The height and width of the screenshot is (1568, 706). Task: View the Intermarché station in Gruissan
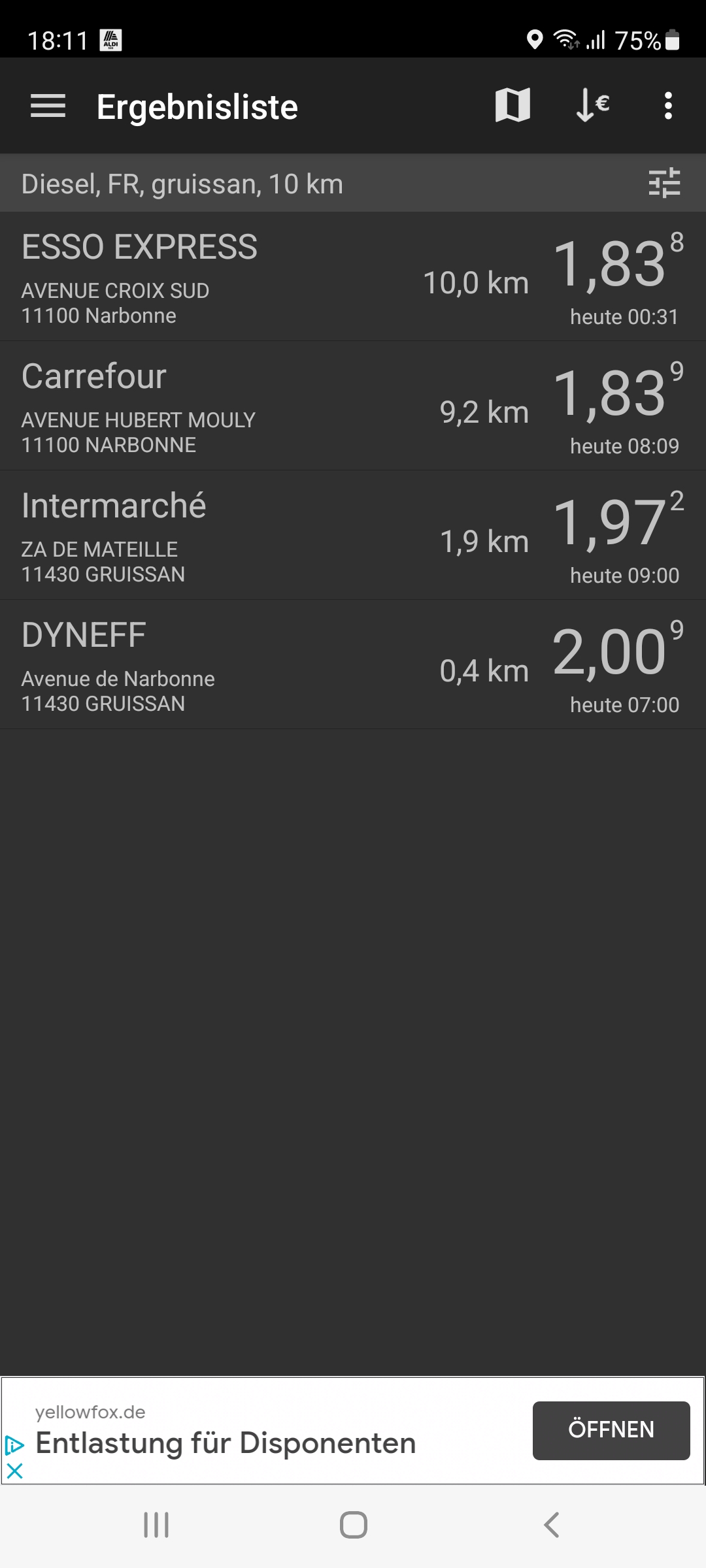coord(353,535)
